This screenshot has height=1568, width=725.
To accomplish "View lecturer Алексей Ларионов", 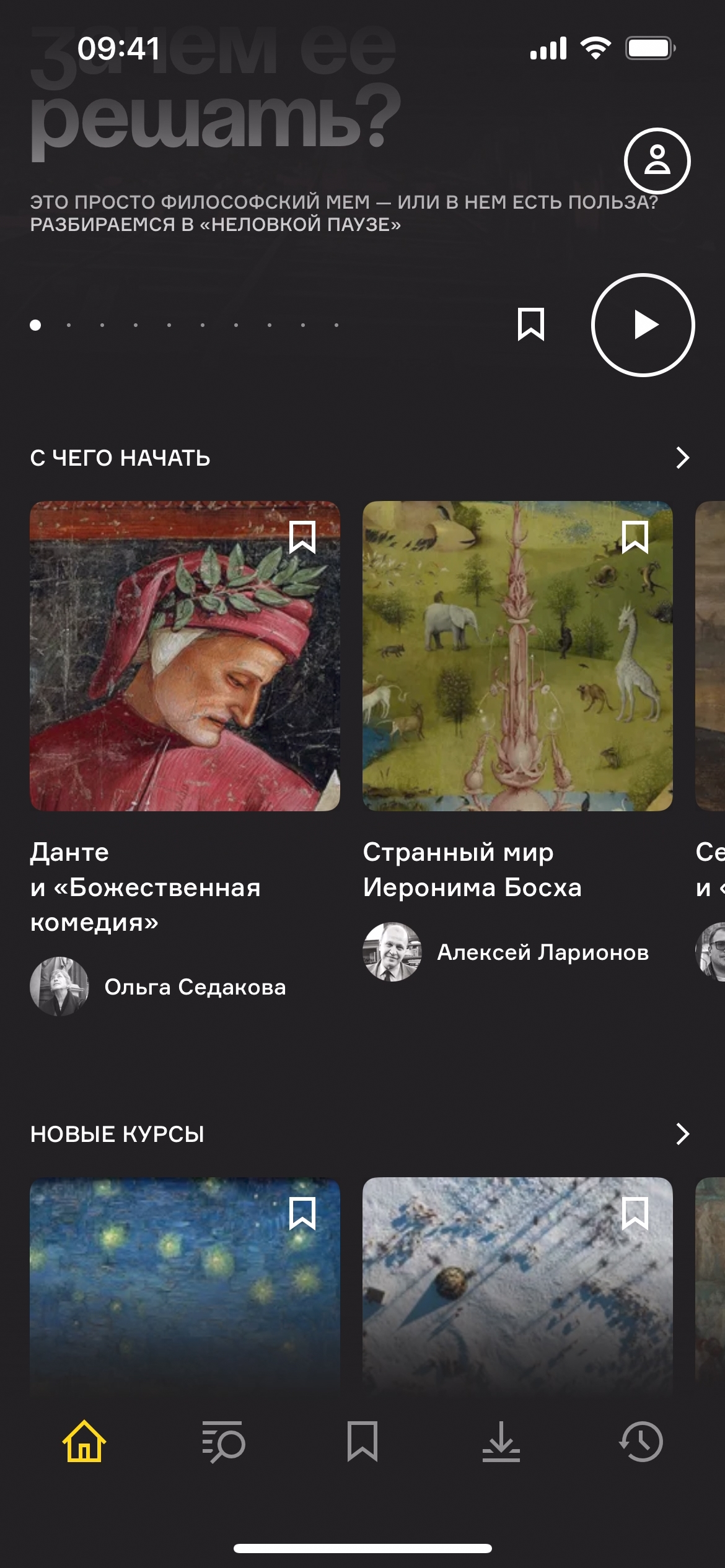I will click(542, 952).
